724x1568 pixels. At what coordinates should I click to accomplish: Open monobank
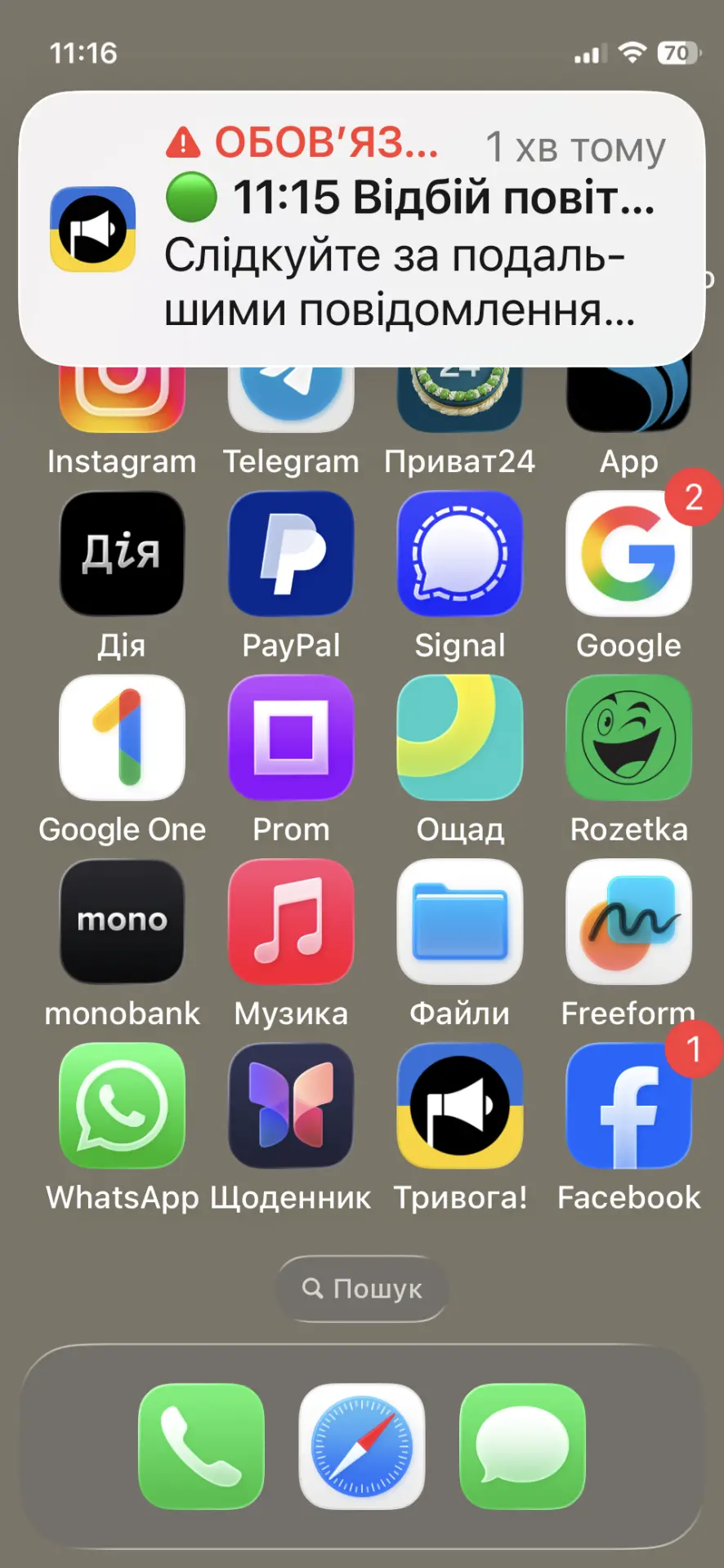(x=122, y=921)
